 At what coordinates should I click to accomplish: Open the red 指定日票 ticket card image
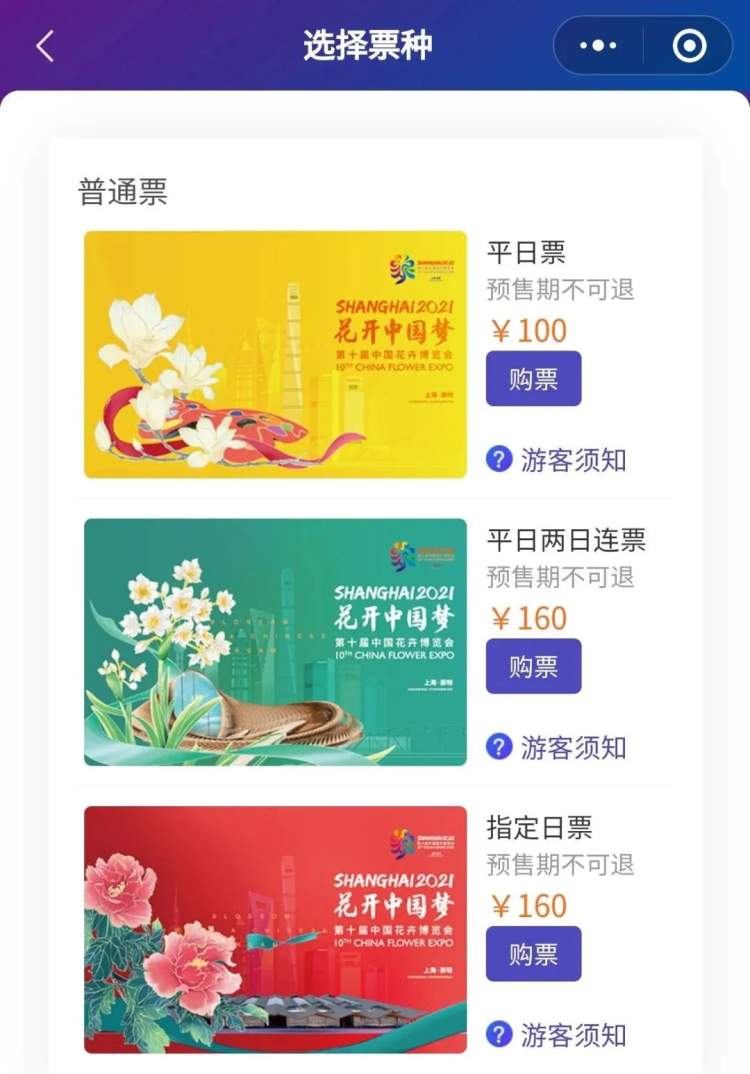coord(275,929)
